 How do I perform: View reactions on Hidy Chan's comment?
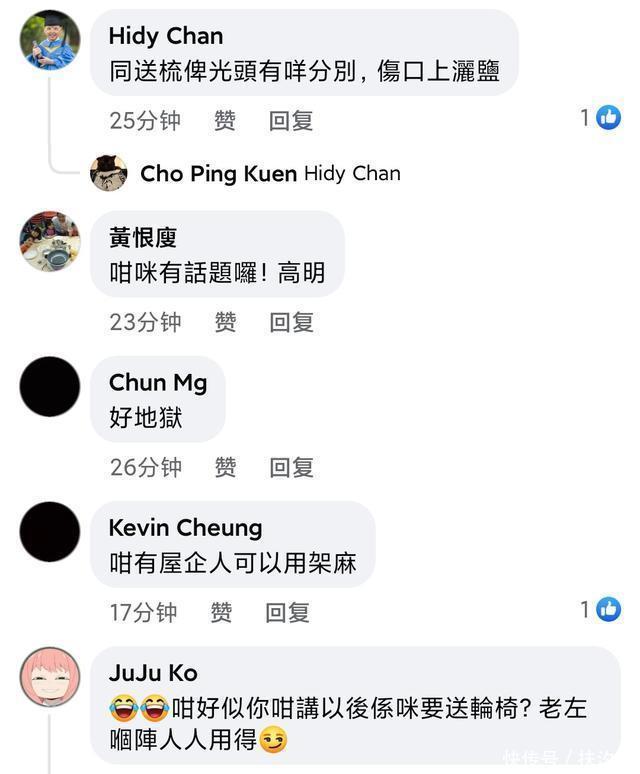(601, 118)
